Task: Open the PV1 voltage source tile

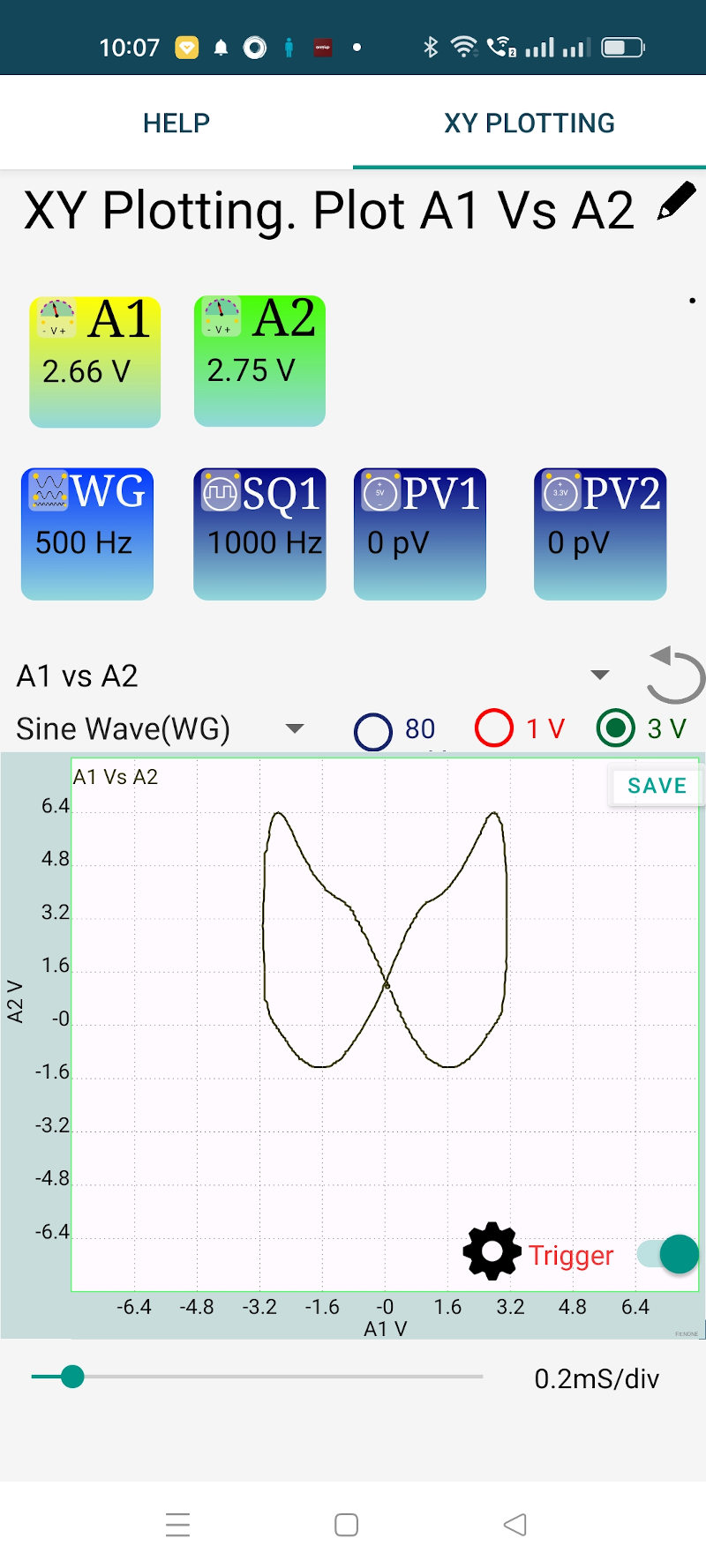Action: (420, 534)
